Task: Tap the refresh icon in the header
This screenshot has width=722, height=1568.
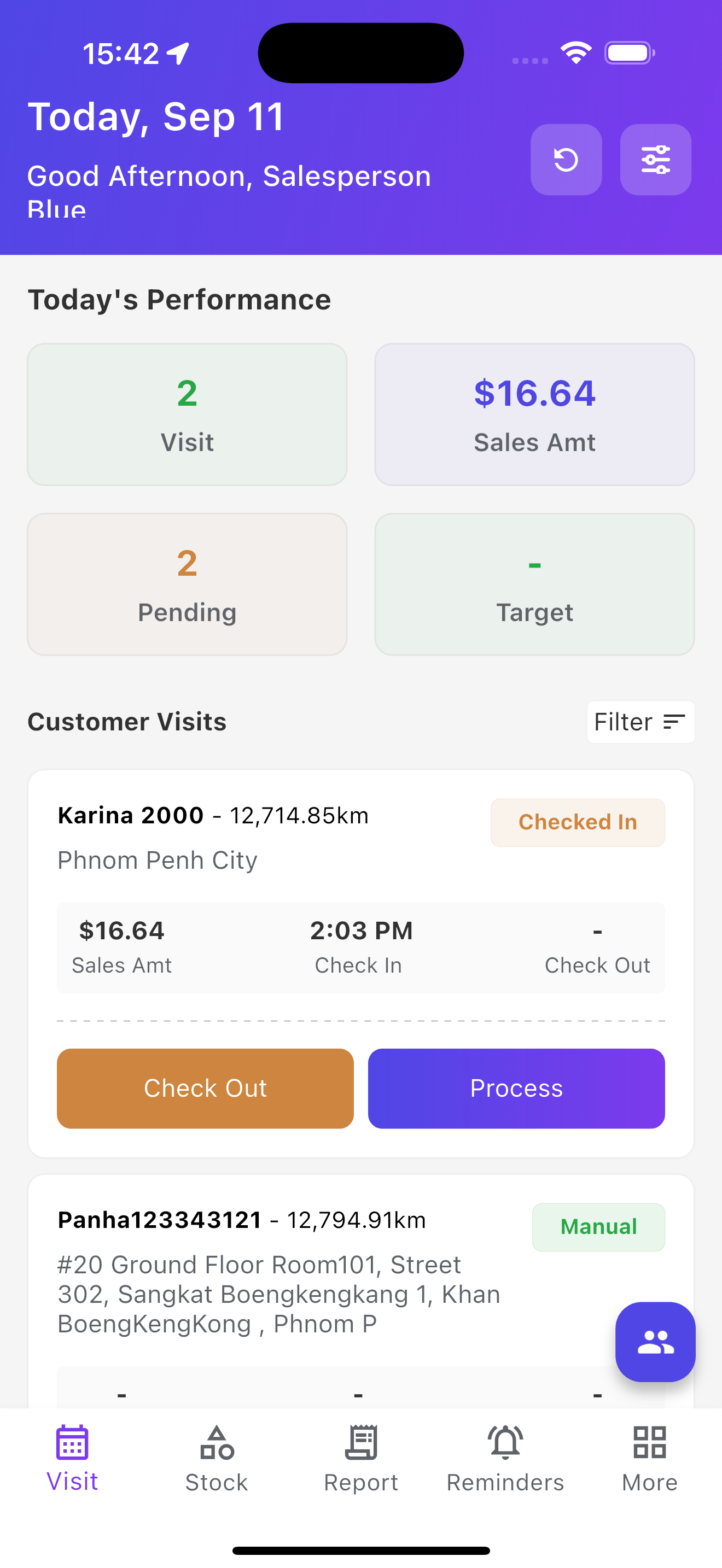Action: tap(566, 160)
